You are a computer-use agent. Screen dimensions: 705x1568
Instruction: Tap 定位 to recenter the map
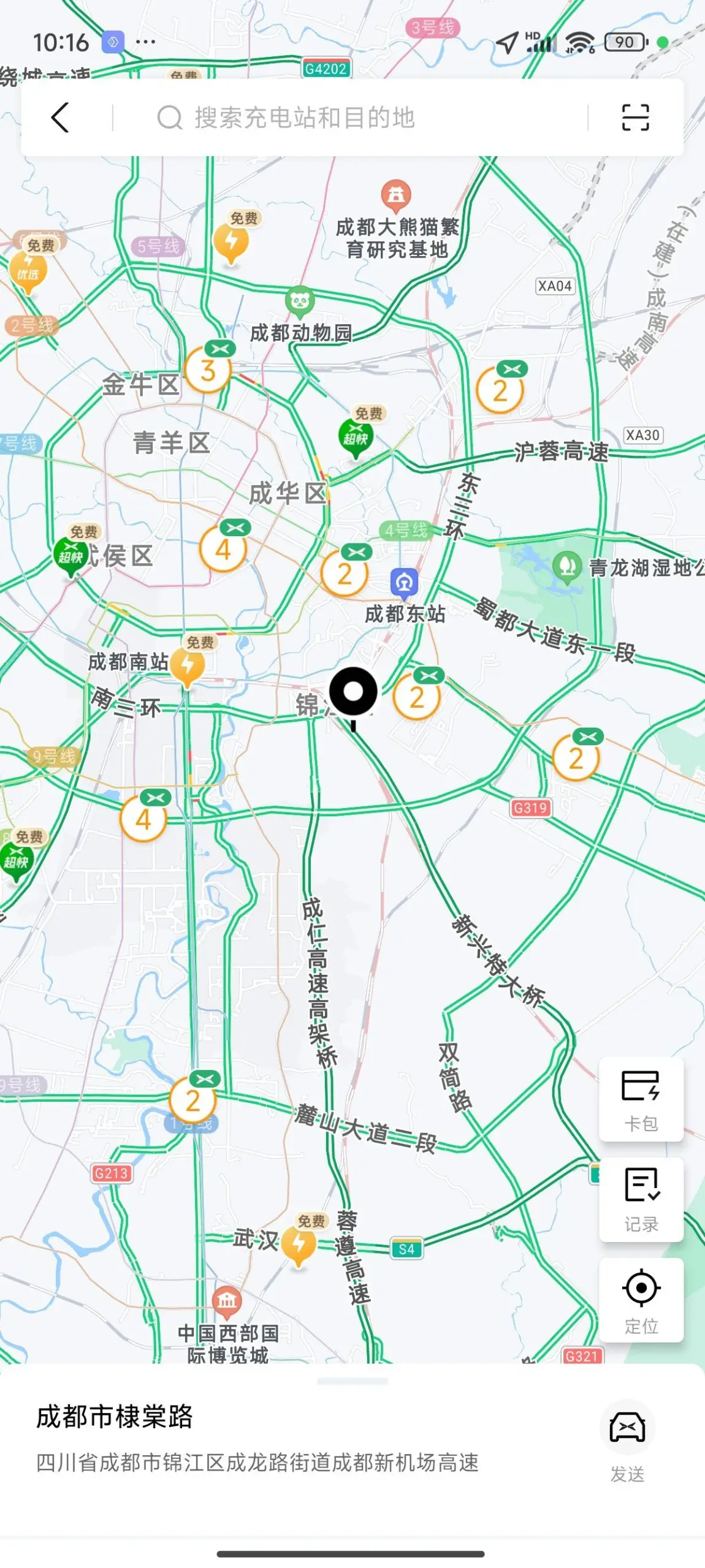click(641, 1300)
